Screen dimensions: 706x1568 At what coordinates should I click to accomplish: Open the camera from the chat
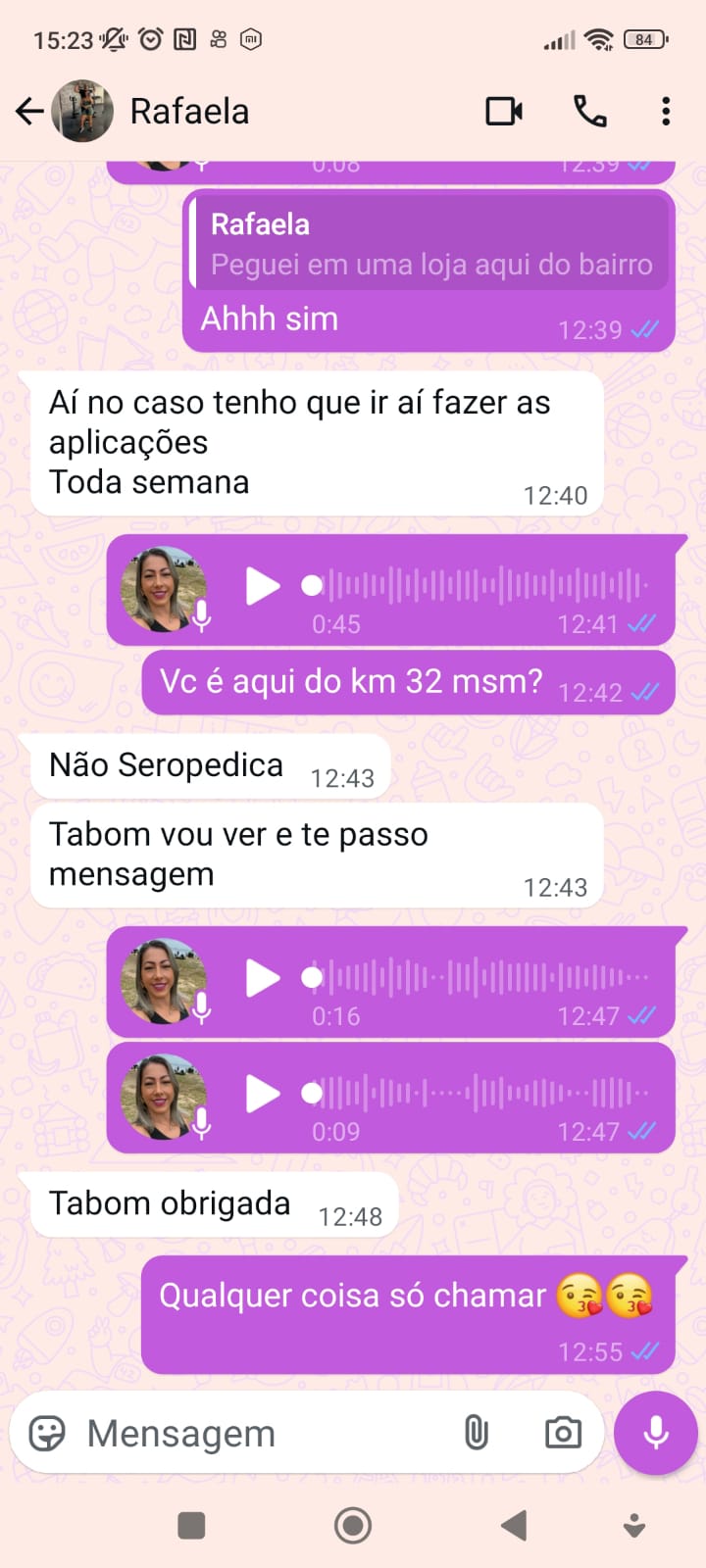point(563,1434)
